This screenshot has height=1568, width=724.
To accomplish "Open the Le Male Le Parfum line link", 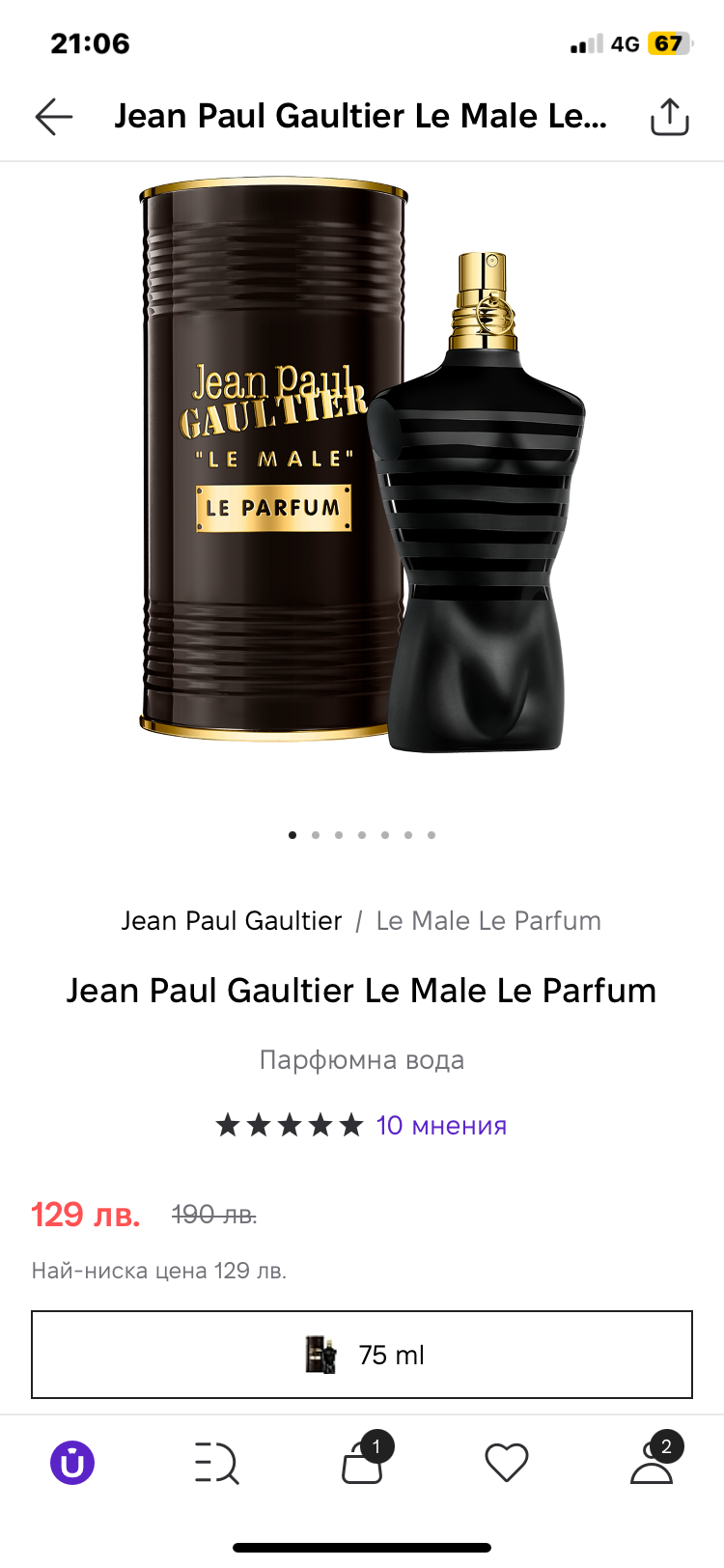I will [488, 921].
